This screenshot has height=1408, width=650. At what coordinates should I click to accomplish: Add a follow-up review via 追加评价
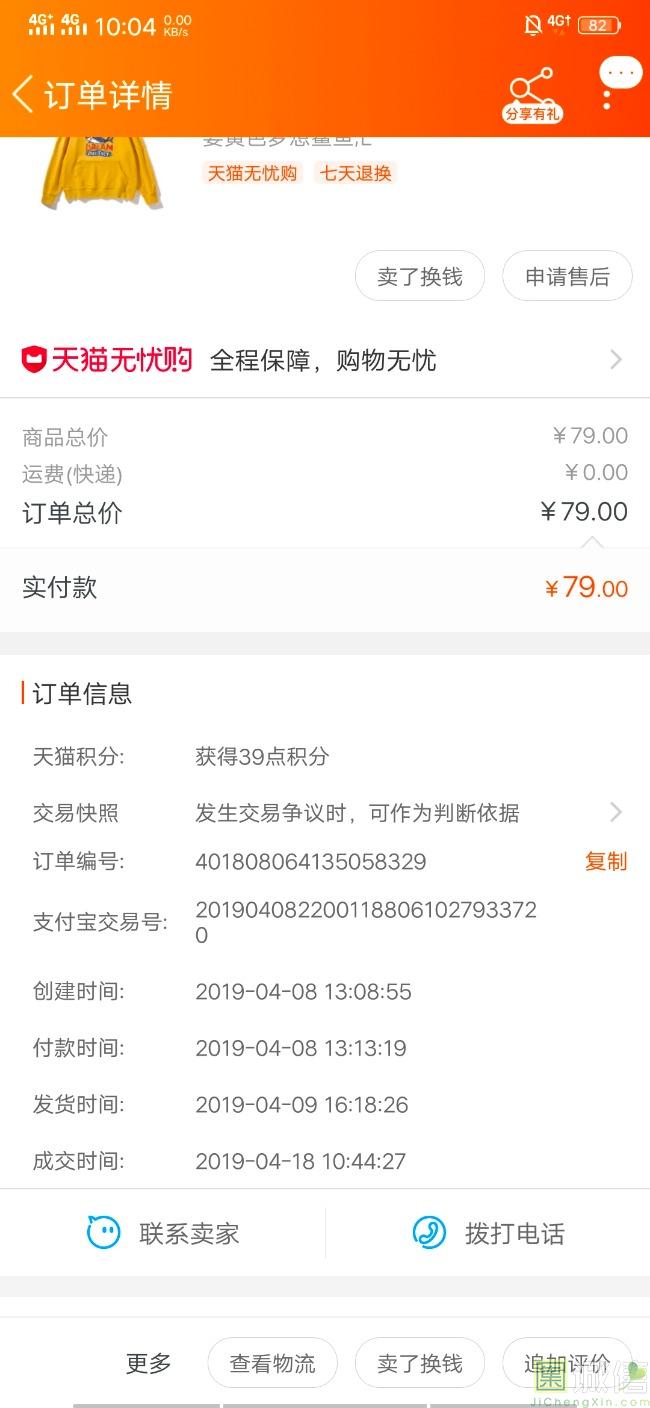point(567,1363)
